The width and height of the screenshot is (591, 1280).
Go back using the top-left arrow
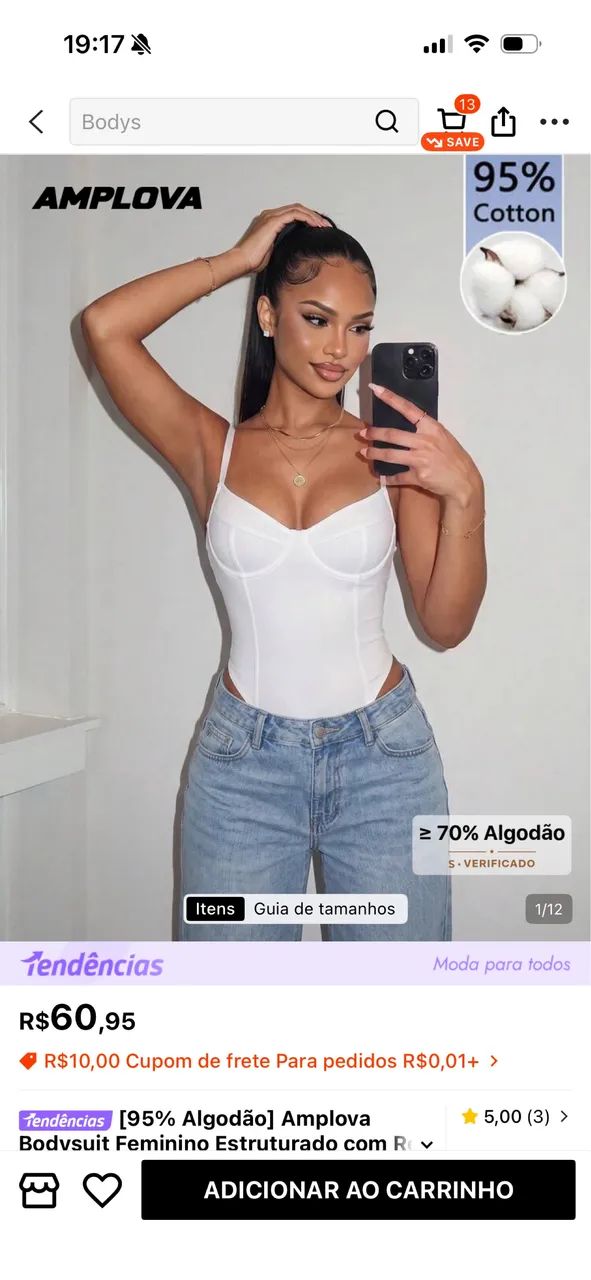coord(36,122)
